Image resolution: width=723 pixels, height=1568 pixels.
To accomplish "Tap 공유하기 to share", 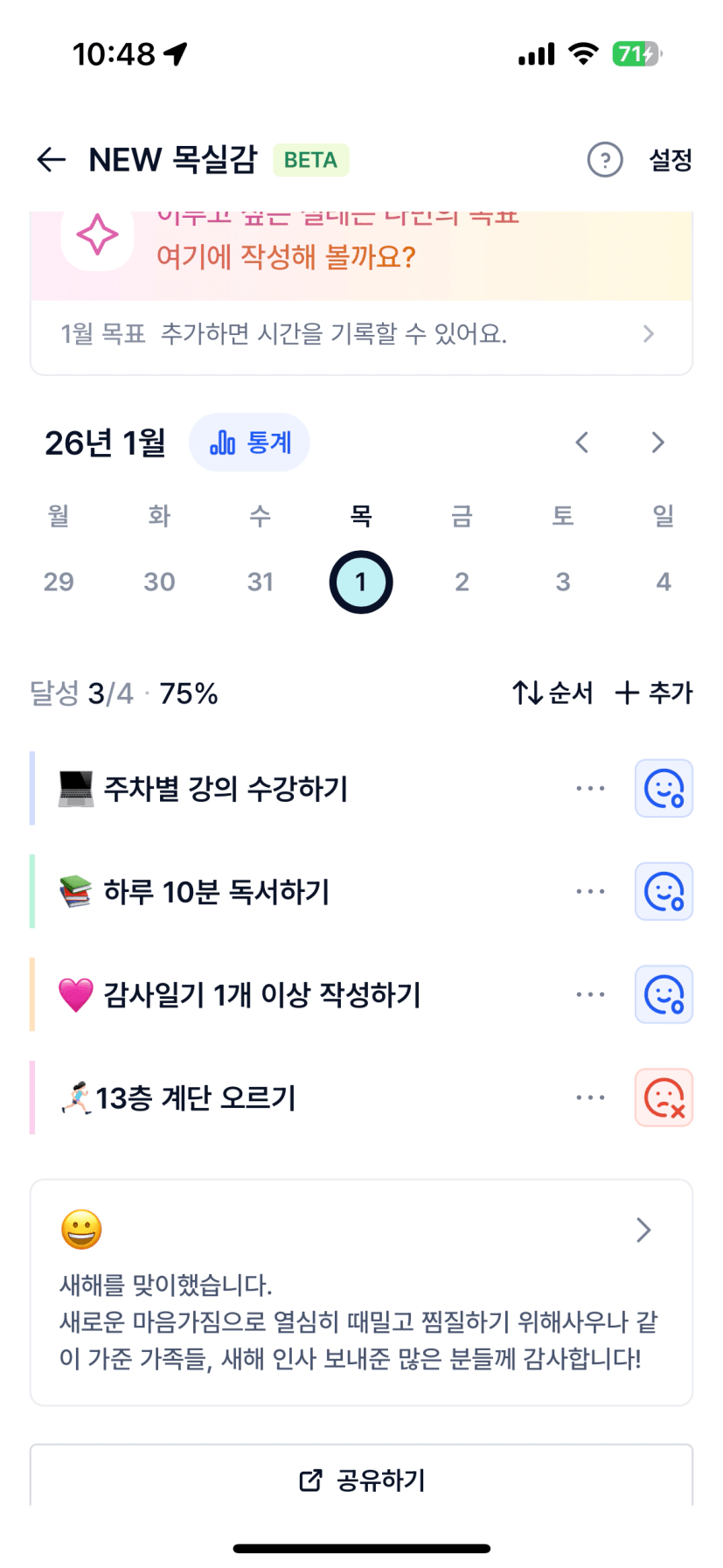I will tap(361, 1480).
